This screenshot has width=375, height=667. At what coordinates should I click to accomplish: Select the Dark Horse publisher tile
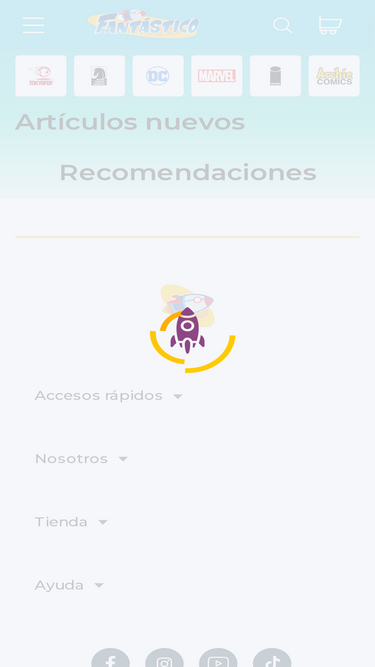tap(99, 76)
